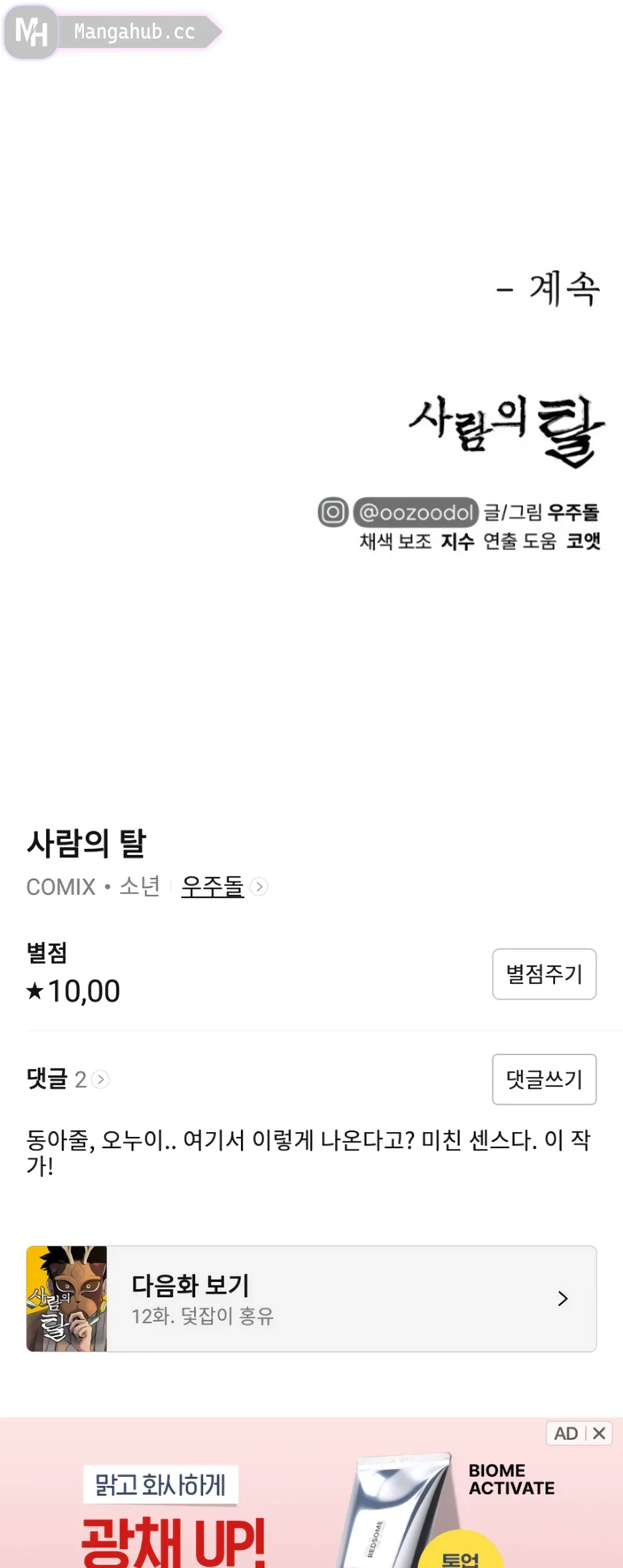Open author 우주돌's page link
This screenshot has width=623, height=1568.
pos(213,886)
